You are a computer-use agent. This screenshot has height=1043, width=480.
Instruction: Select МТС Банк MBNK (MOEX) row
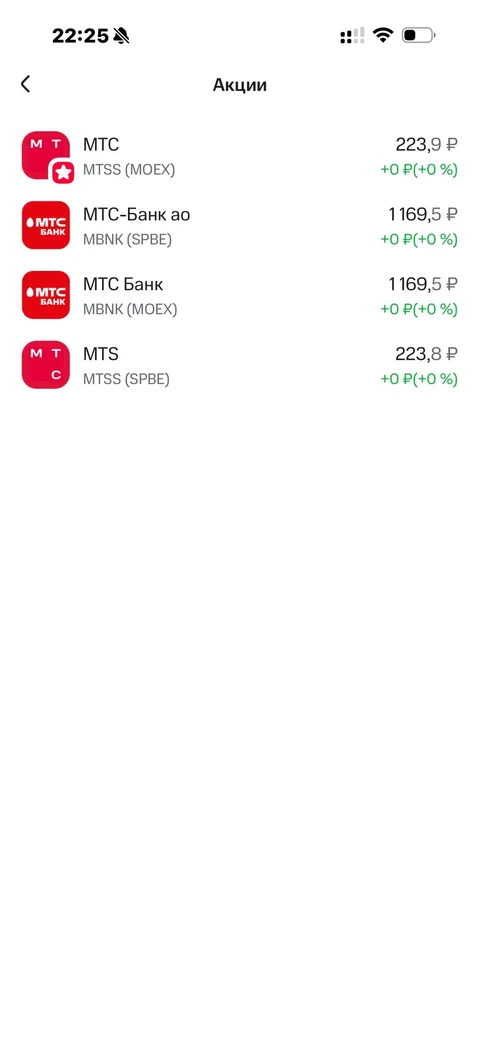click(240, 295)
